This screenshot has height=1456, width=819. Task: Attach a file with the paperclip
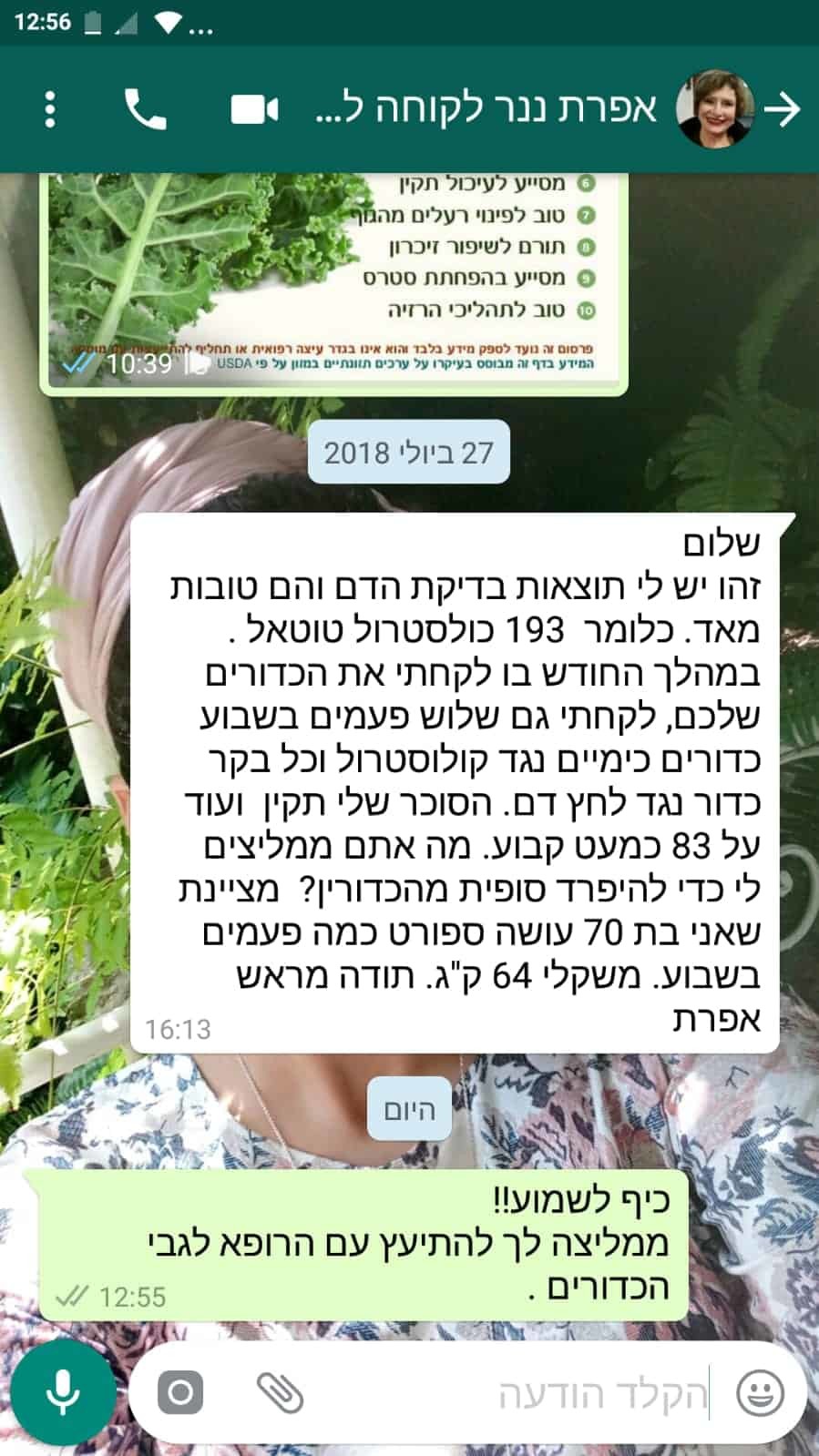click(x=279, y=1392)
